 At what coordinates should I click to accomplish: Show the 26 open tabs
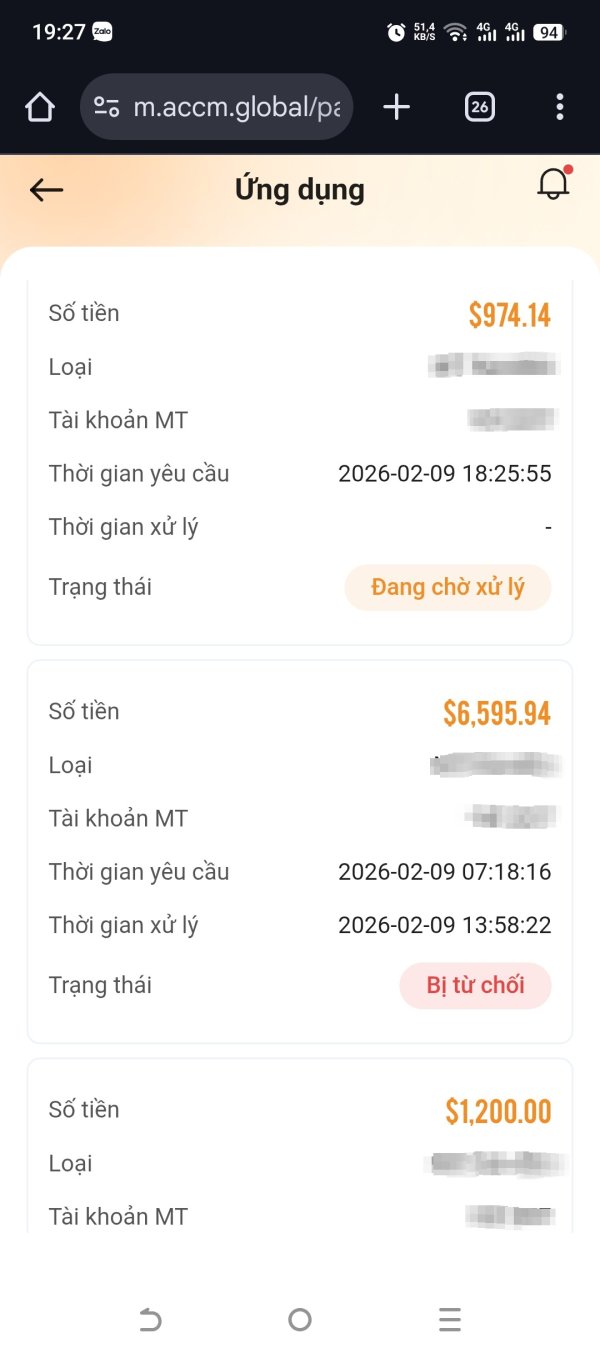(x=480, y=107)
